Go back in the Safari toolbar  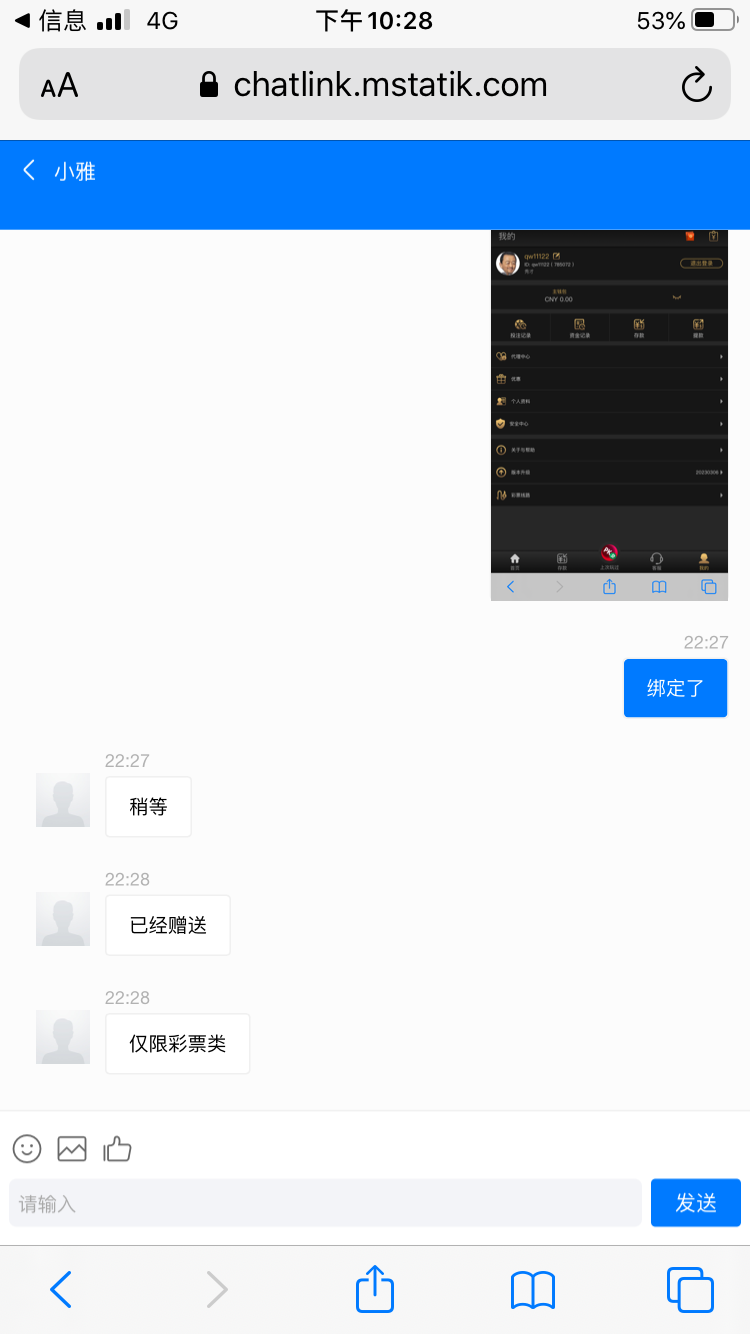tap(61, 1290)
